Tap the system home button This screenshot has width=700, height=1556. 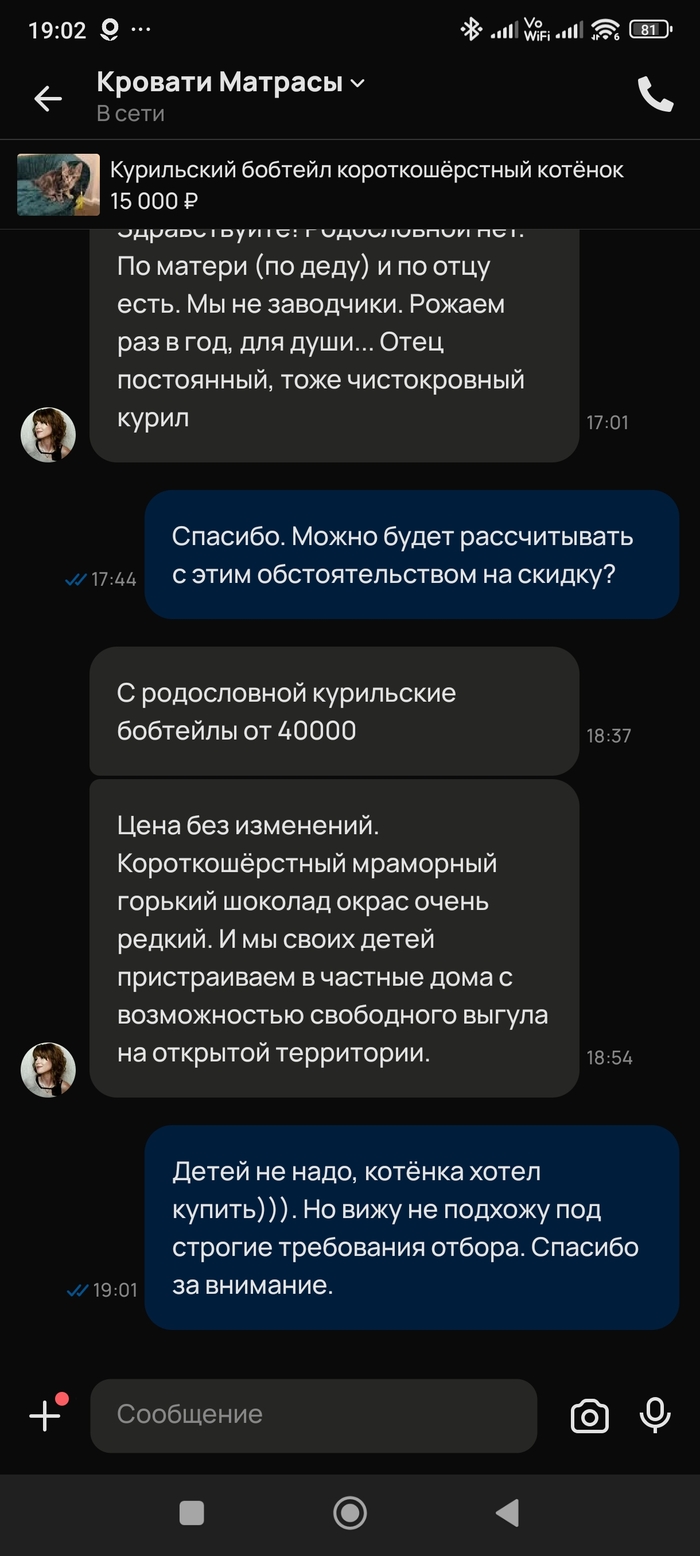(349, 1513)
